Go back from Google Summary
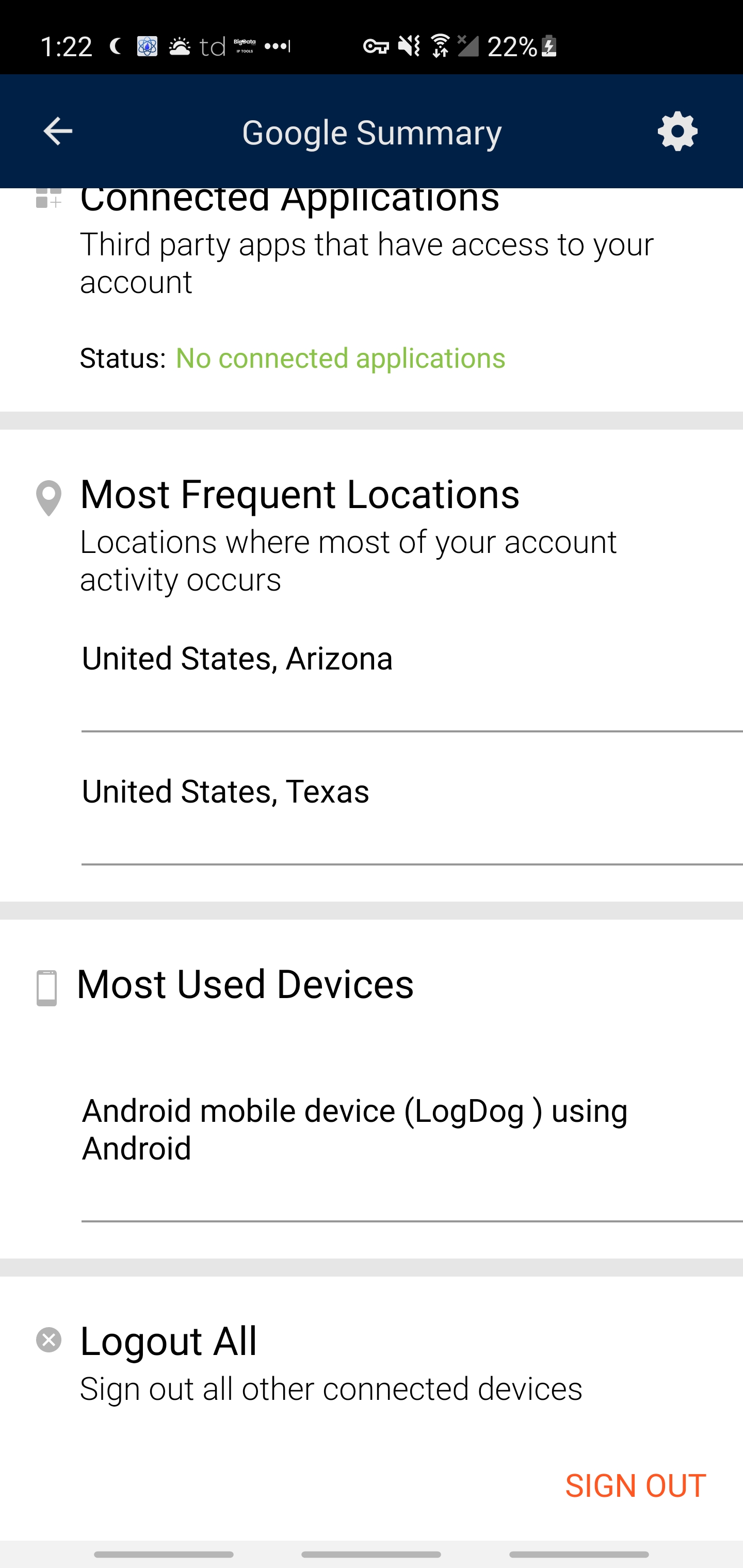Image resolution: width=743 pixels, height=1568 pixels. [58, 132]
